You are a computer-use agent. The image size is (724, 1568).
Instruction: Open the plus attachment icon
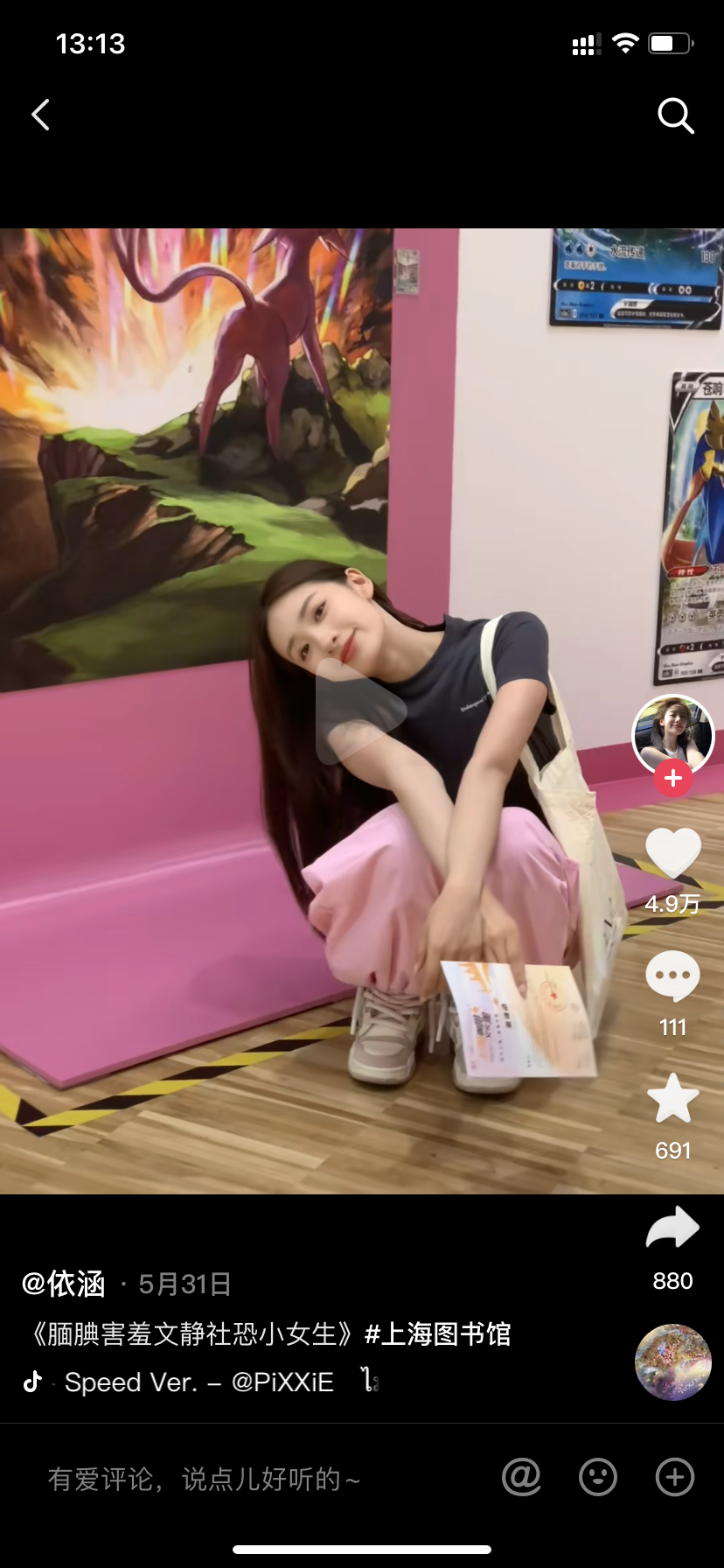pos(675,1478)
